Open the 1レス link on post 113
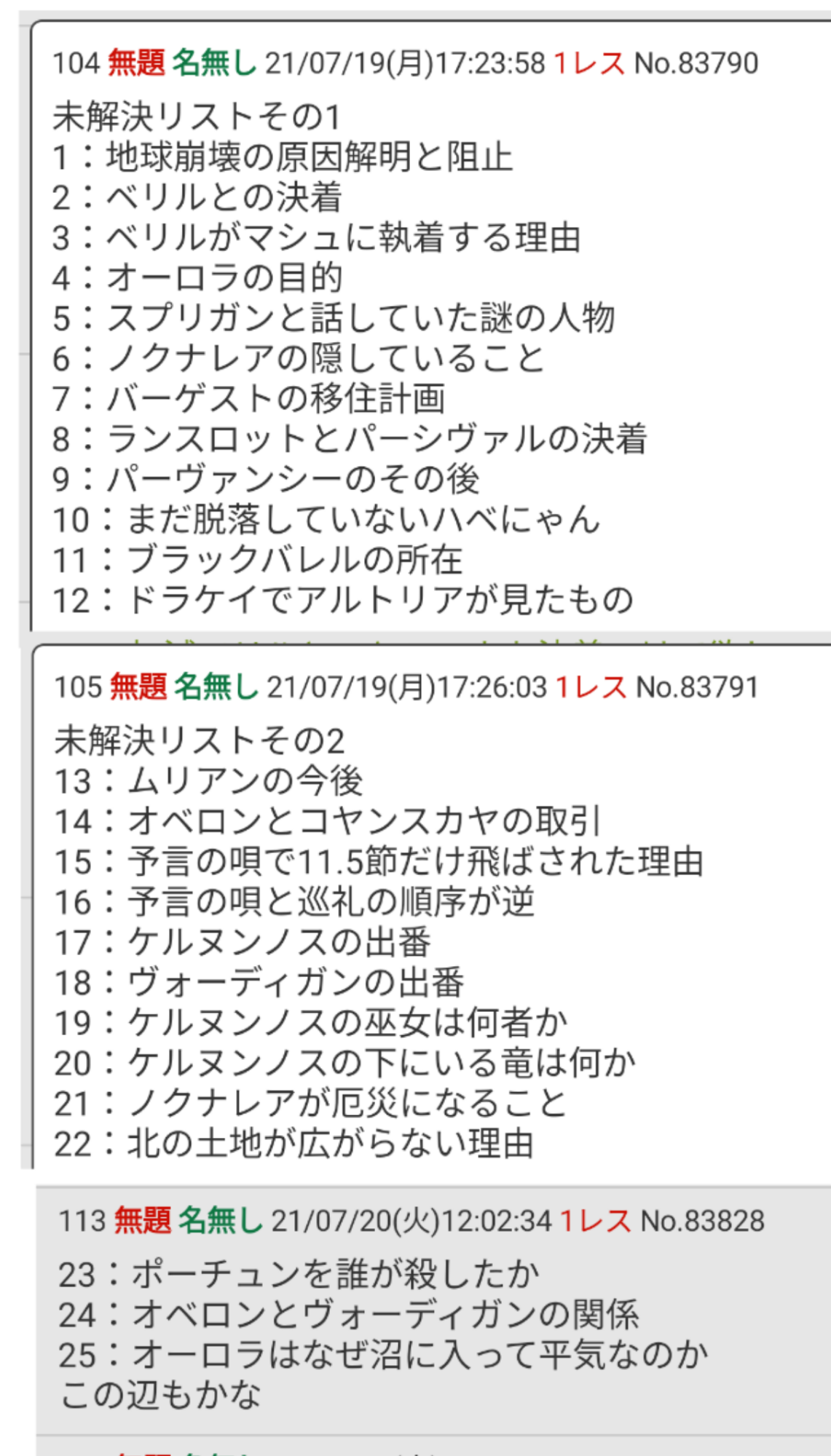831x1456 pixels. (595, 1221)
